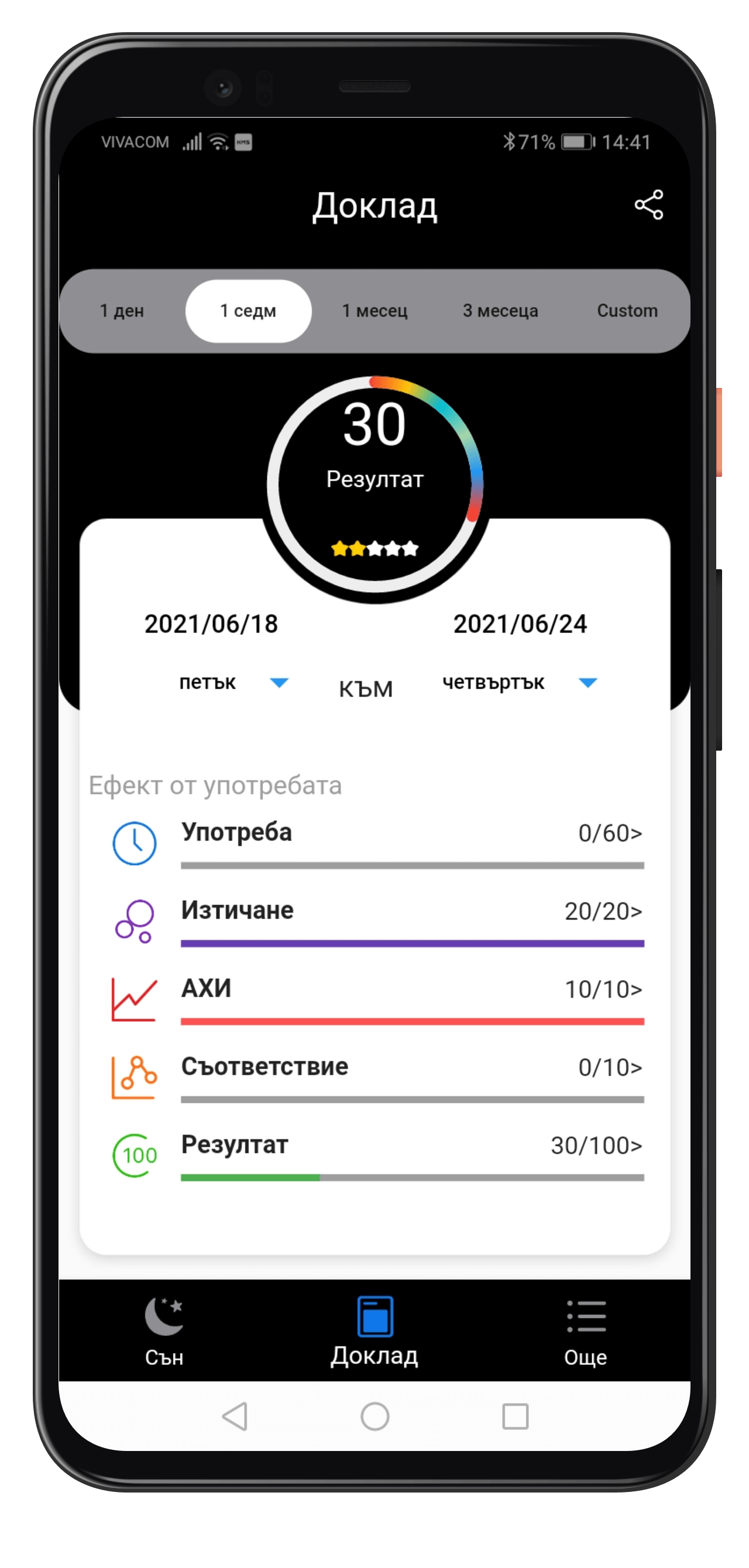Open the Доклад bottom tab

[374, 1330]
